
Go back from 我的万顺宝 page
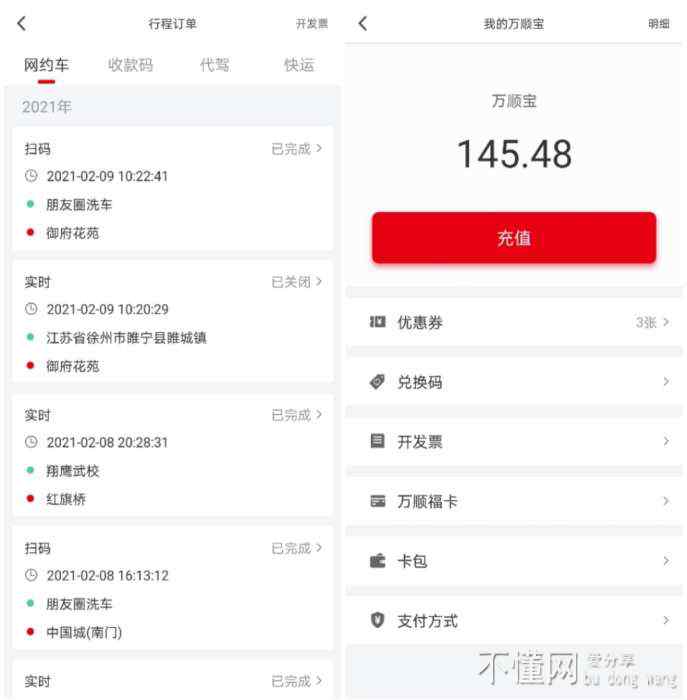click(x=363, y=23)
